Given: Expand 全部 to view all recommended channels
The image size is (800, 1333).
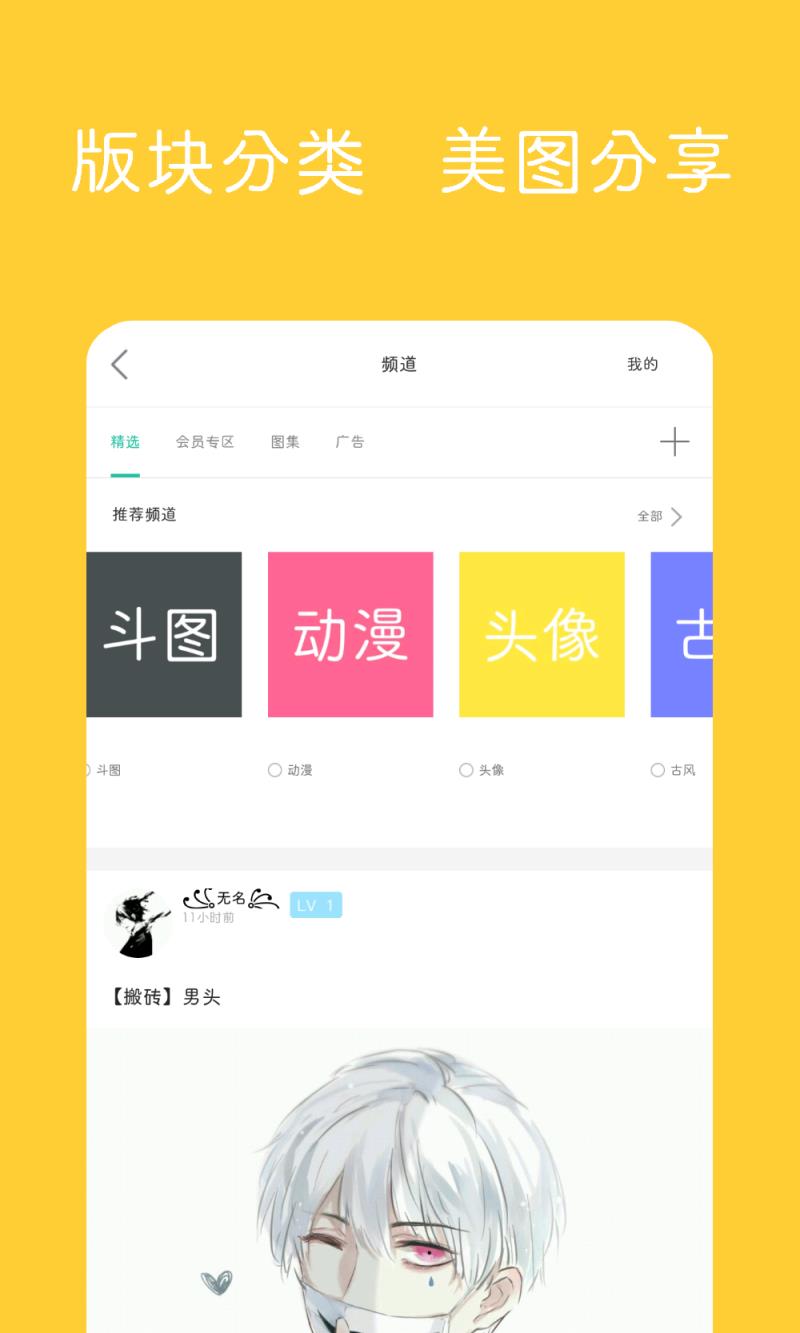Looking at the screenshot, I should (x=658, y=517).
